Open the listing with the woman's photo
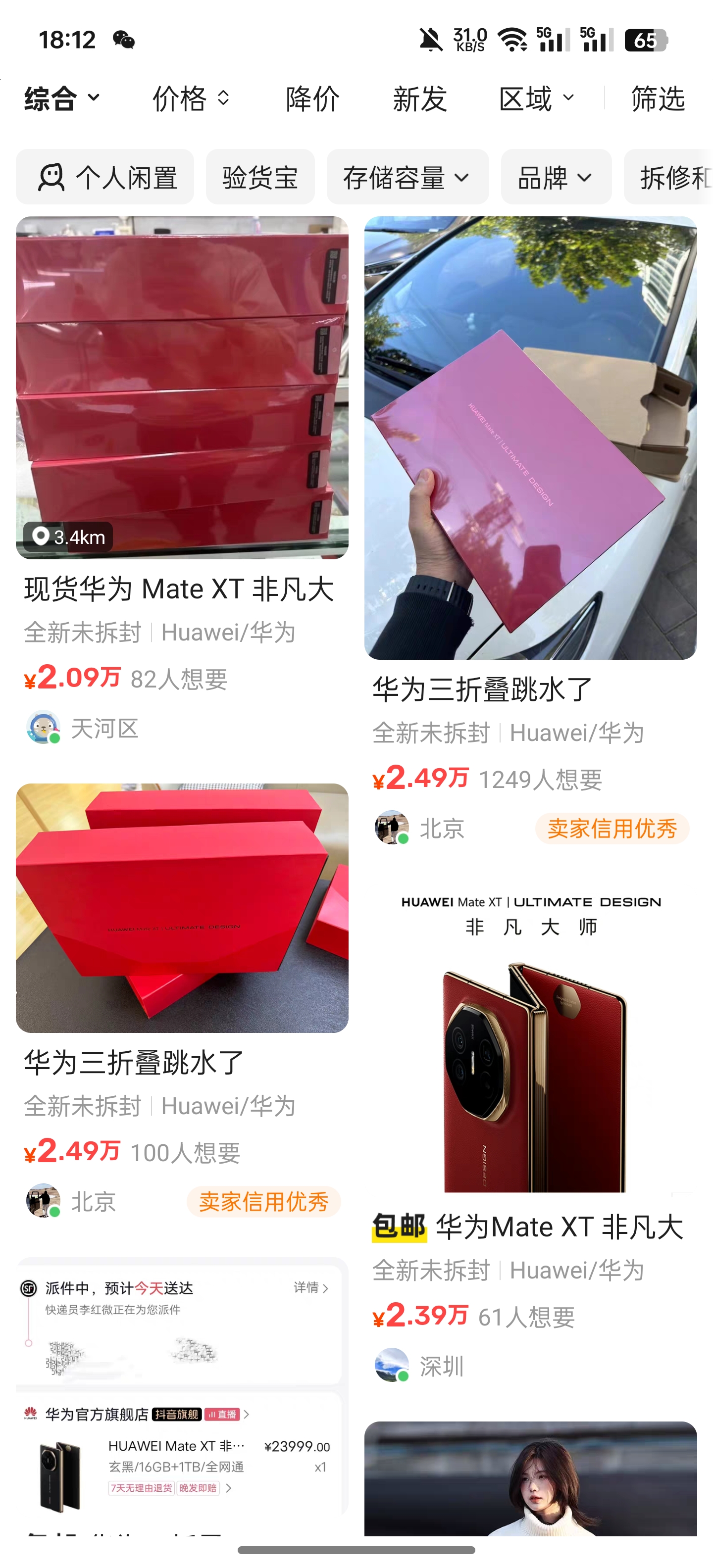 530,1479
